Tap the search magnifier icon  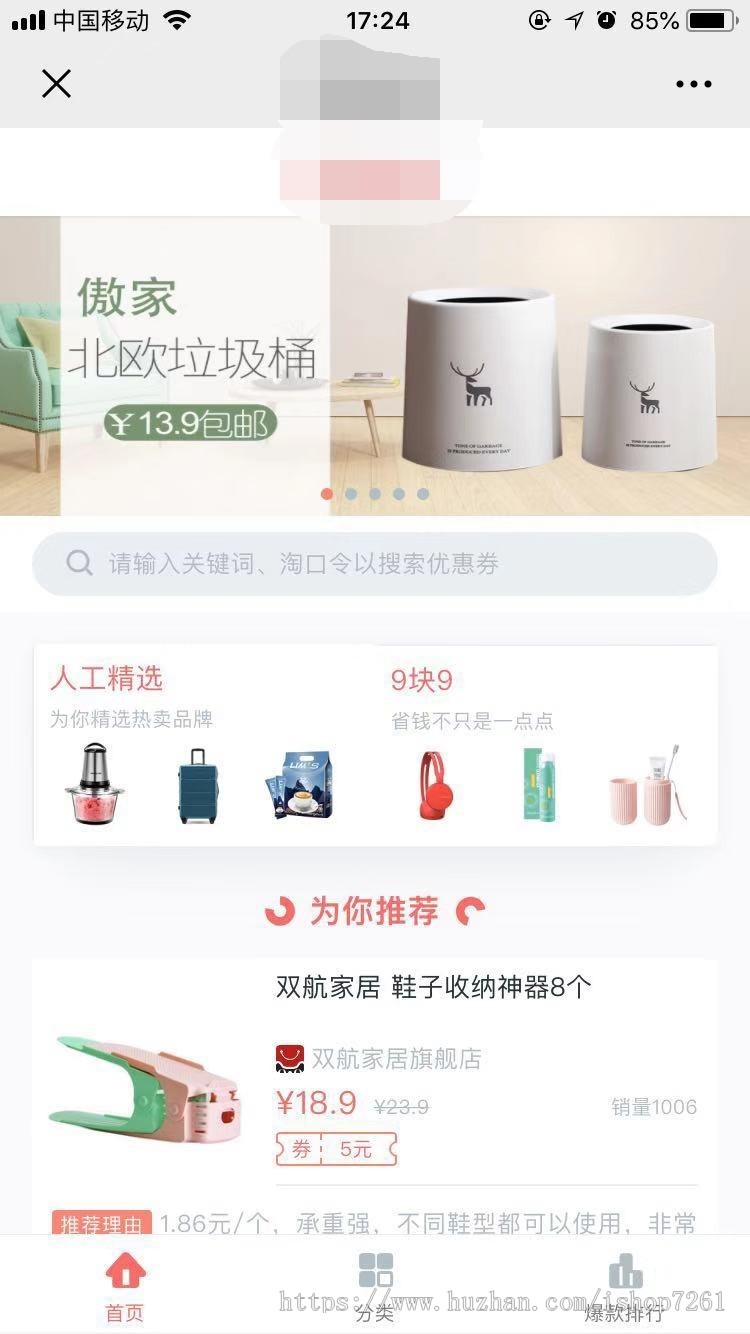(79, 563)
